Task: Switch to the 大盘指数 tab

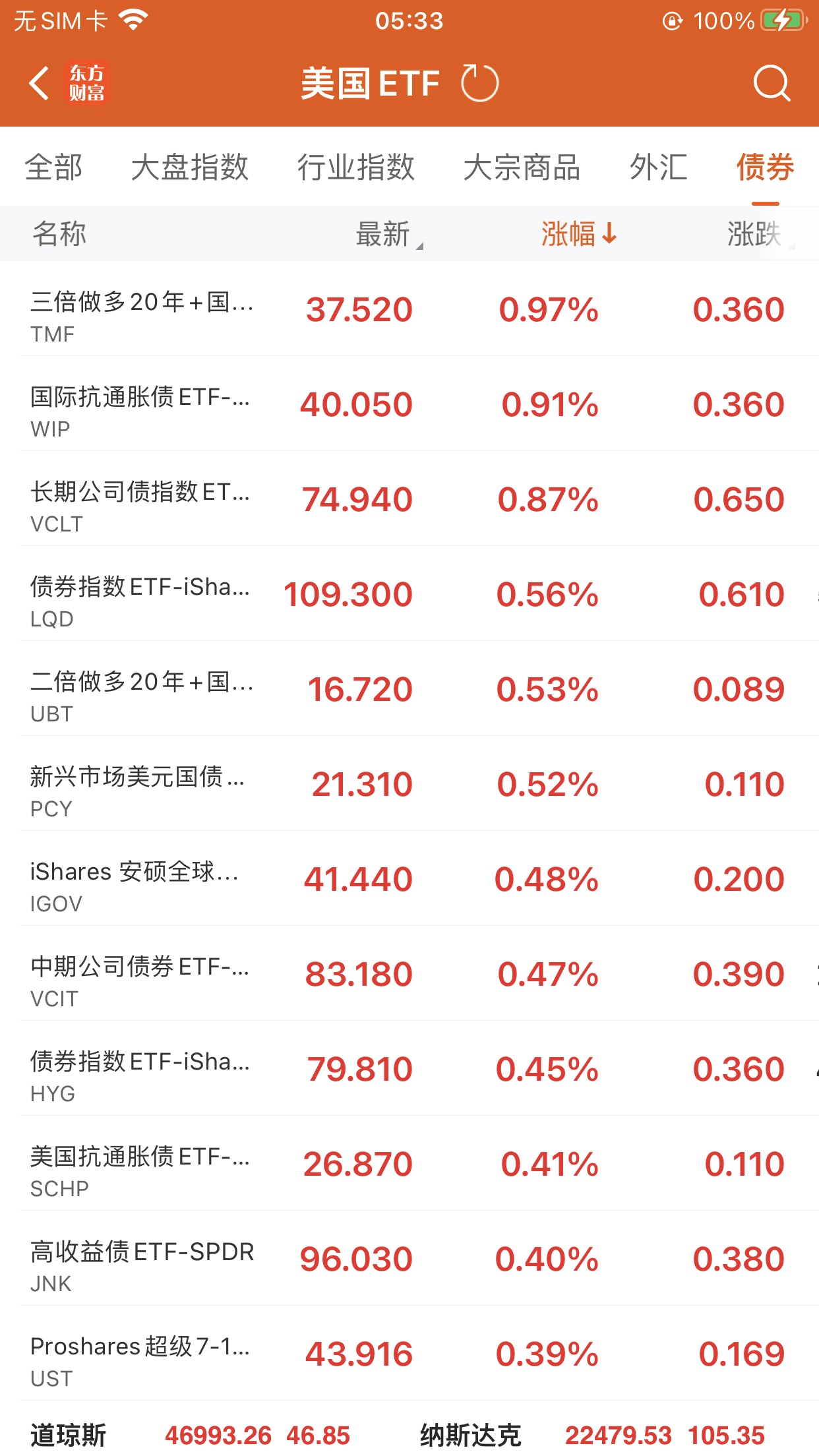Action: click(190, 167)
